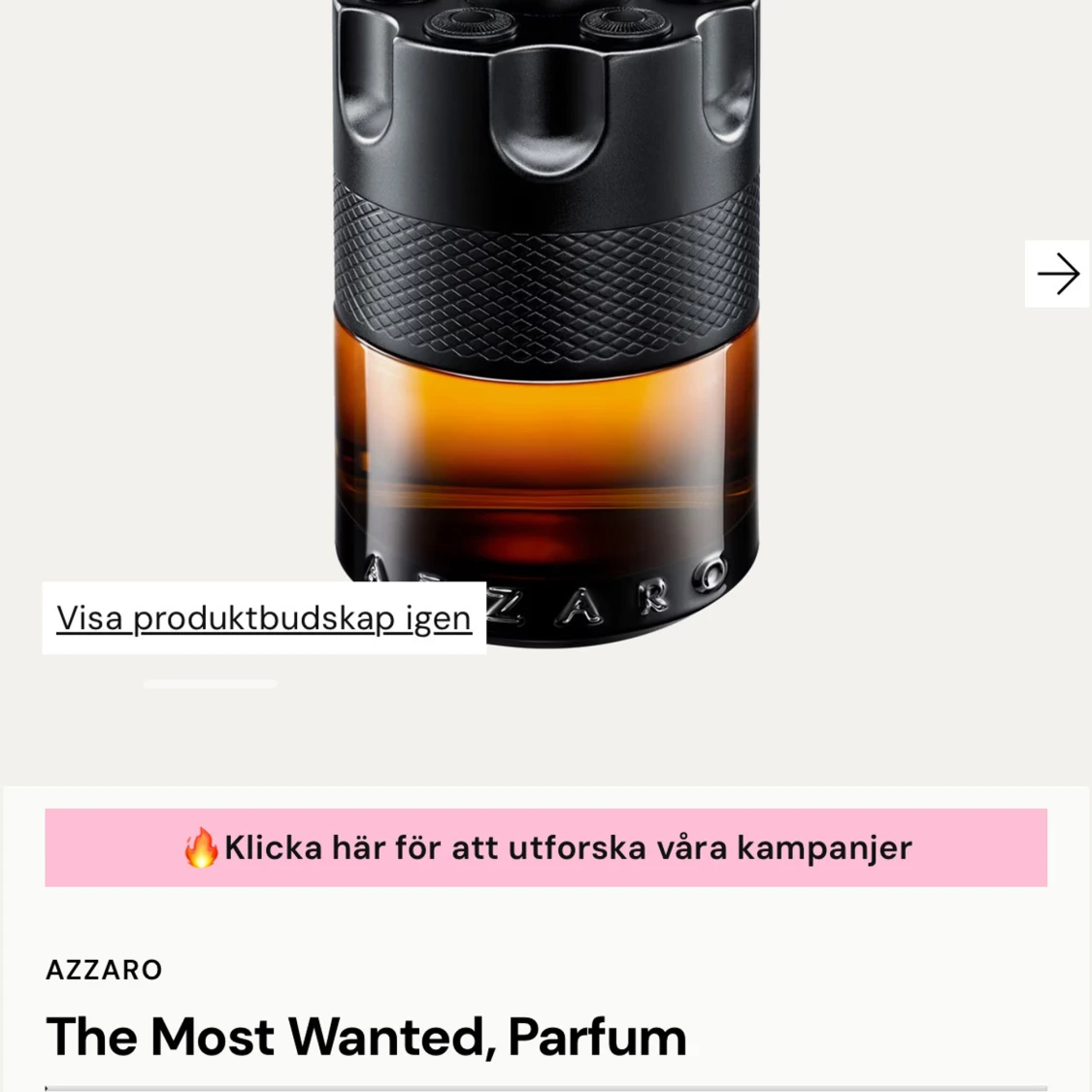Show the next product image
This screenshot has height=1092, width=1092.
click(1057, 274)
